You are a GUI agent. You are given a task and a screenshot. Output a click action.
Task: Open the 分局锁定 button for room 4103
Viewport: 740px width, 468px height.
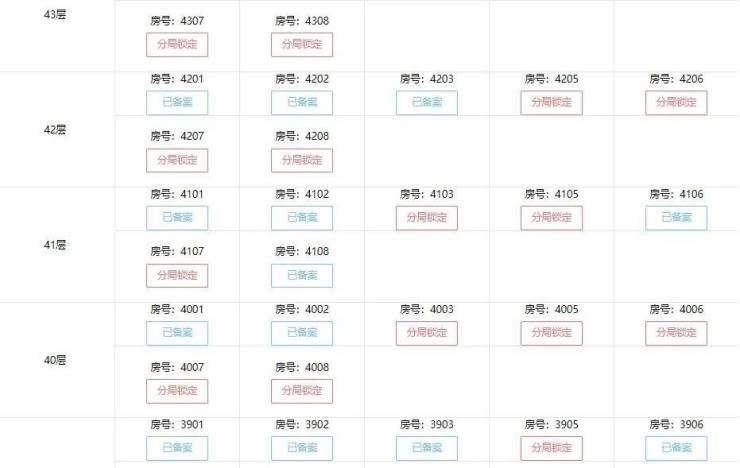coord(427,218)
